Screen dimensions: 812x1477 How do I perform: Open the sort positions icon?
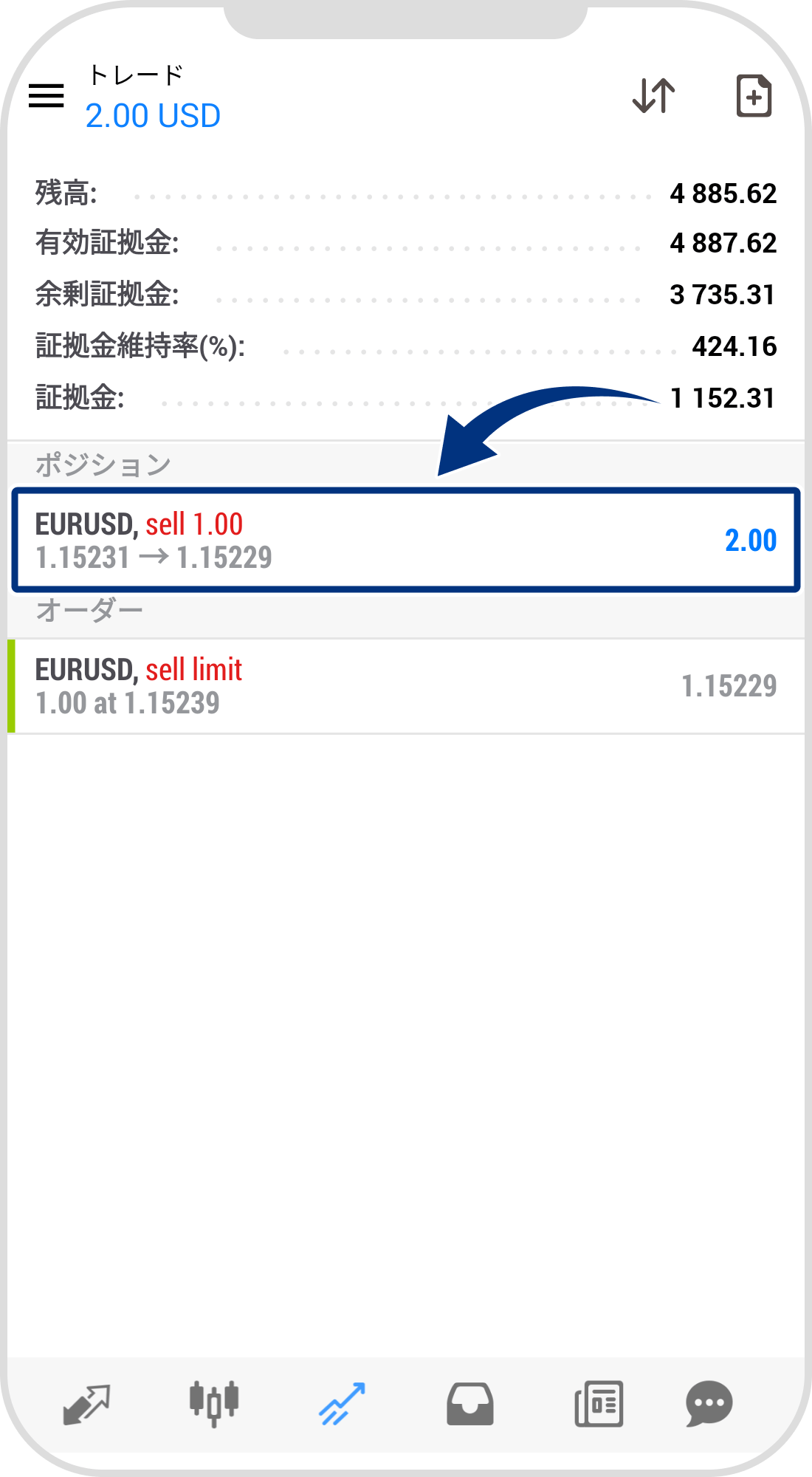pyautogui.click(x=654, y=96)
